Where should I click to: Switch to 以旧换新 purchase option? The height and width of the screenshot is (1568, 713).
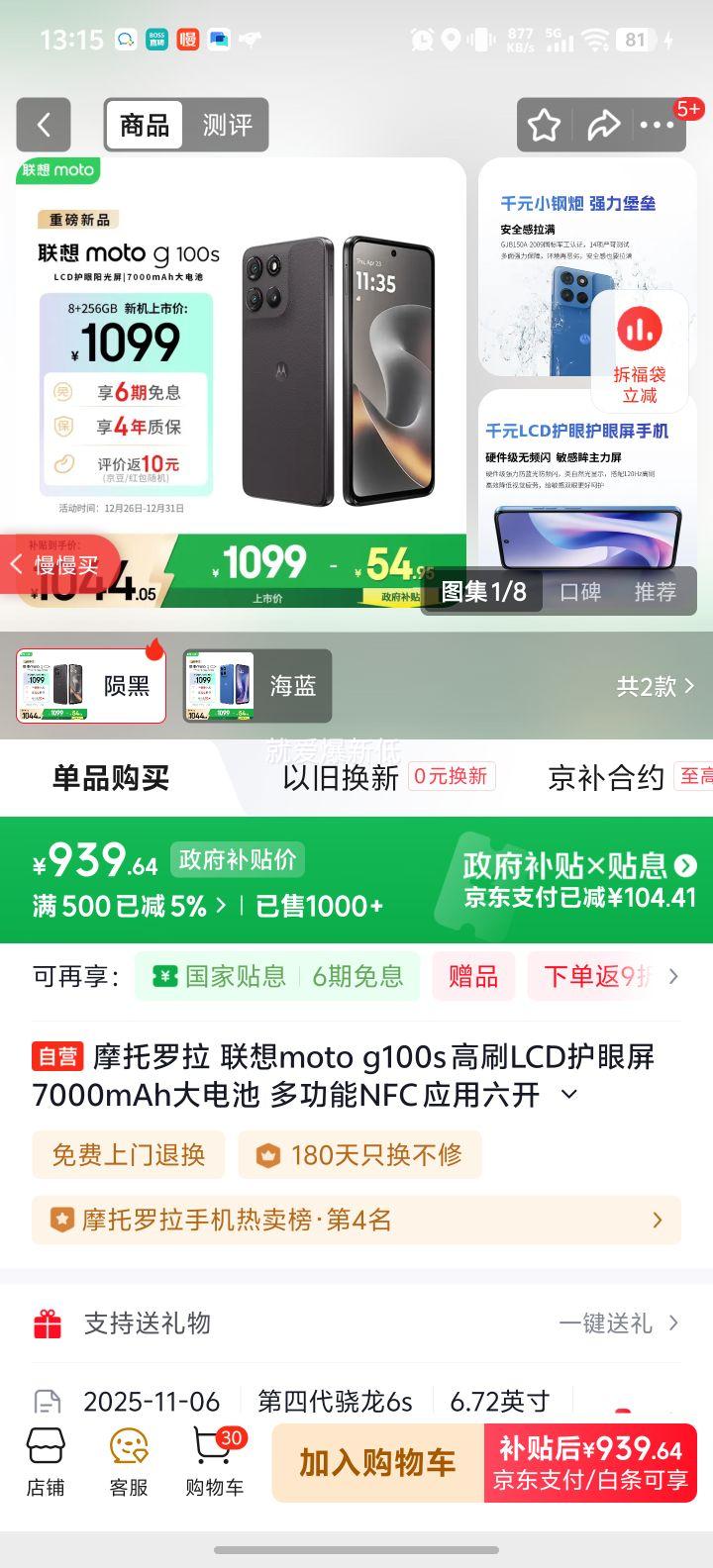click(341, 778)
